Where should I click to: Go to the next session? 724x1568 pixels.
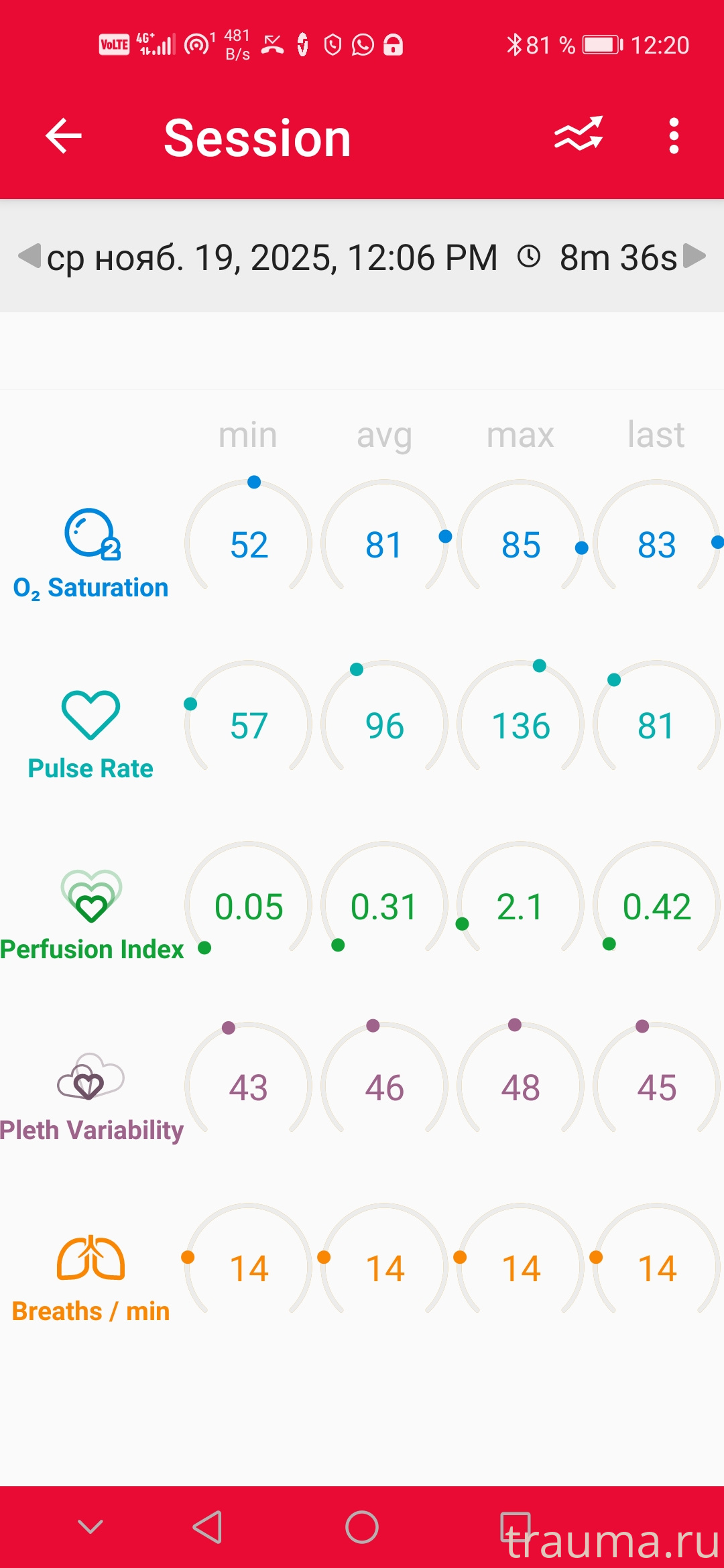695,256
